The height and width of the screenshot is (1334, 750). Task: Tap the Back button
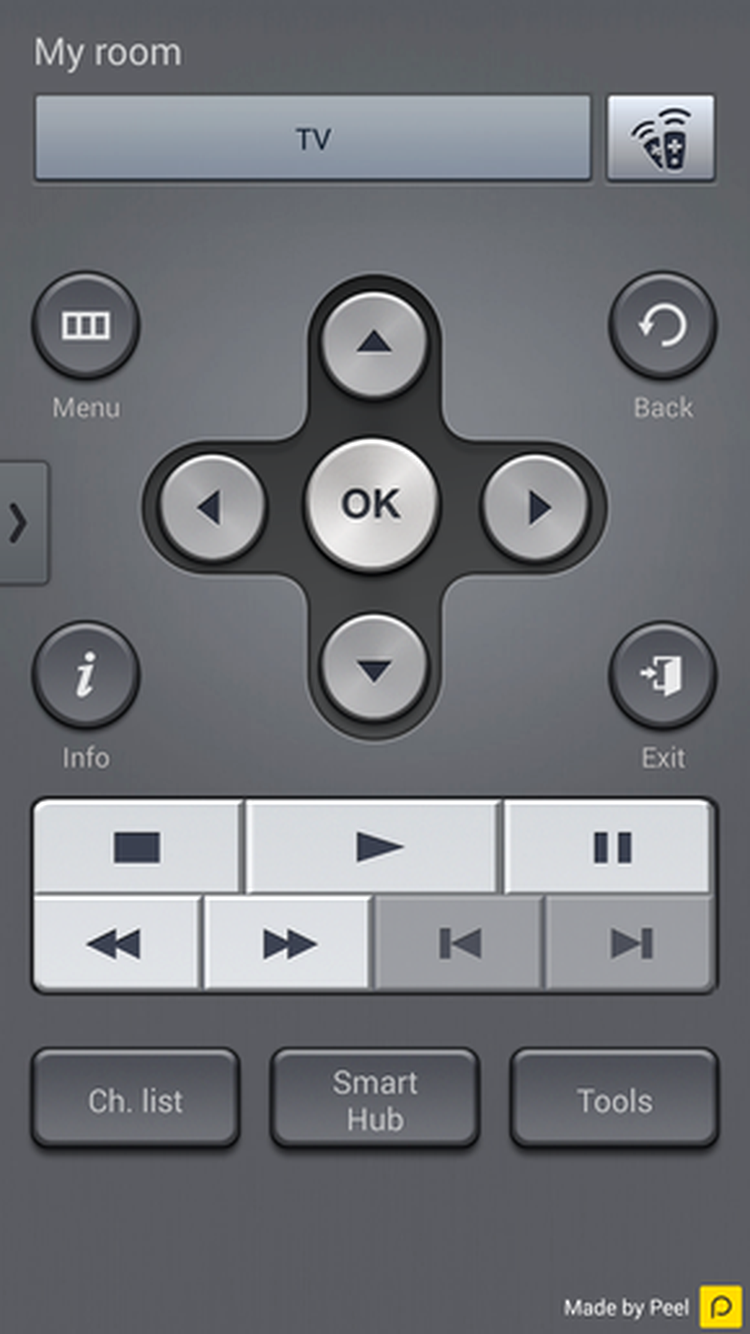click(663, 326)
